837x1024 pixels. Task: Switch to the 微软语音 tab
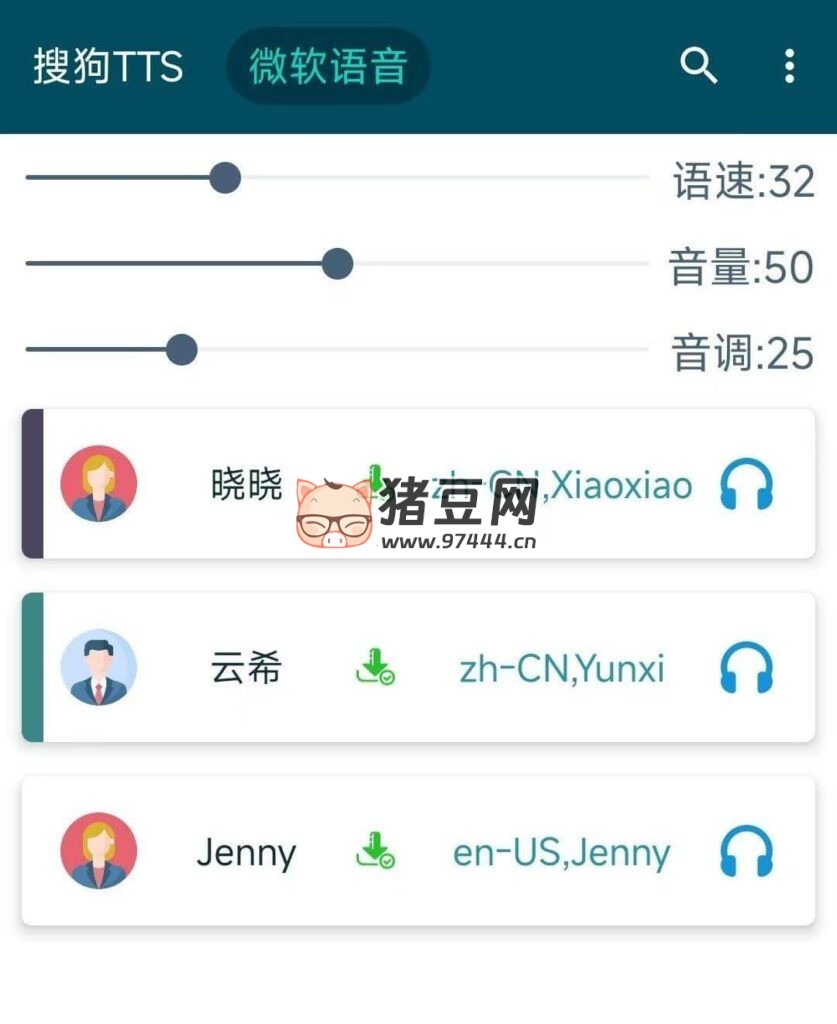coord(328,66)
